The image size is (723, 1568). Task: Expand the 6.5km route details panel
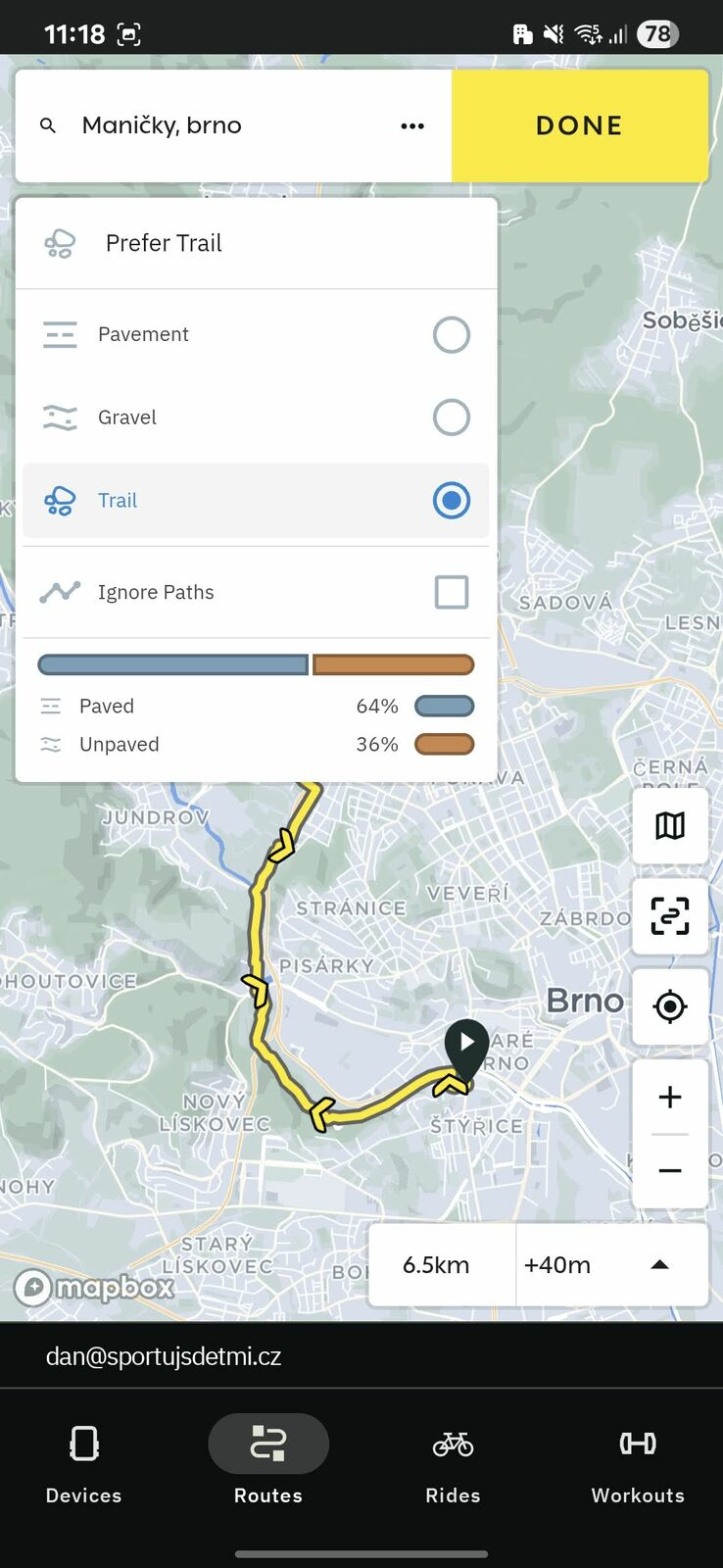659,1264
